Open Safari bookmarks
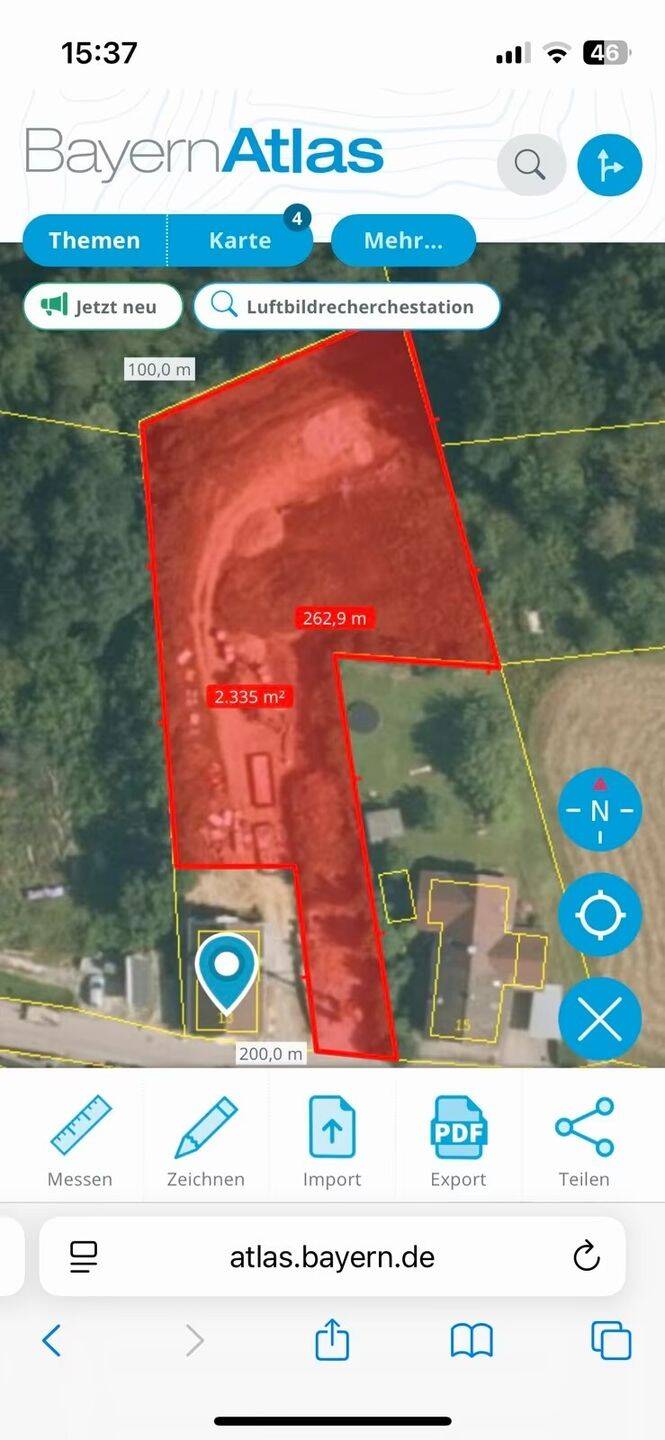The image size is (665, 1440). click(x=472, y=1340)
